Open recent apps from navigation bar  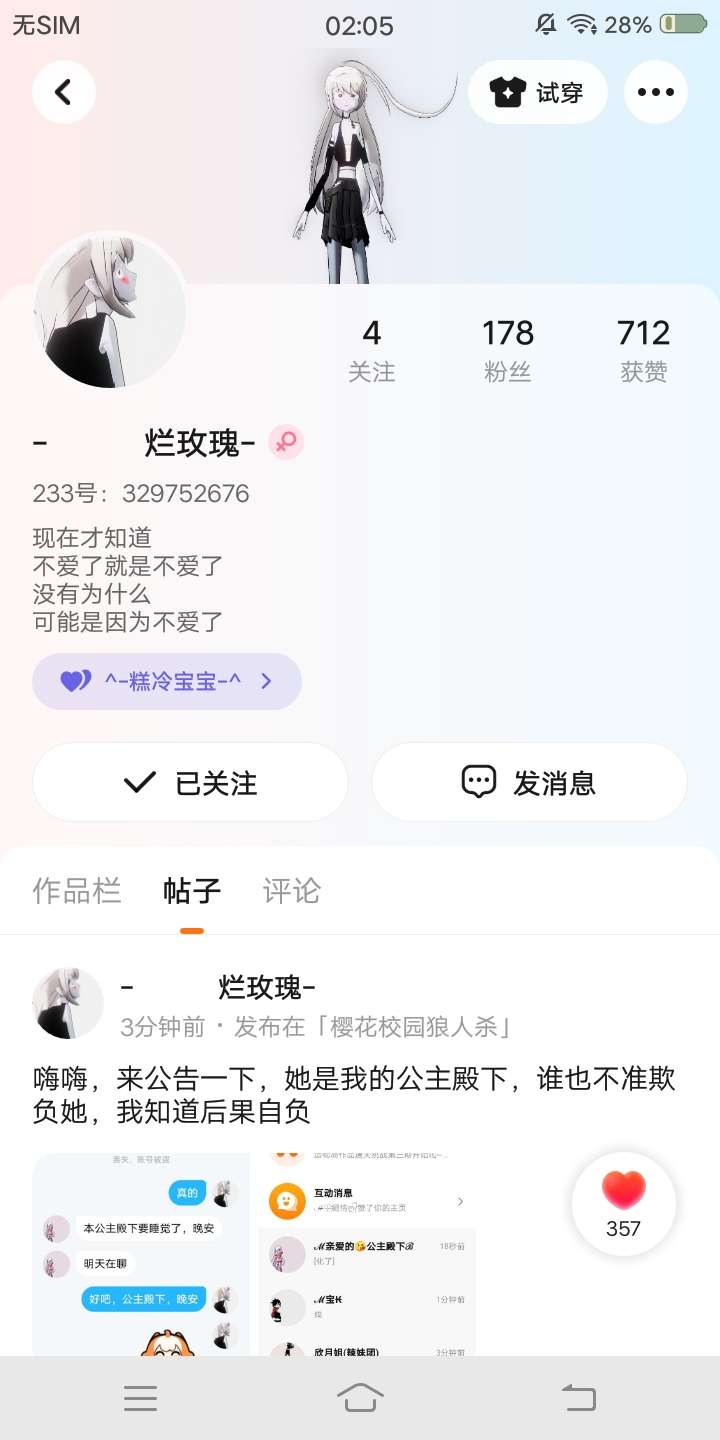click(141, 1398)
